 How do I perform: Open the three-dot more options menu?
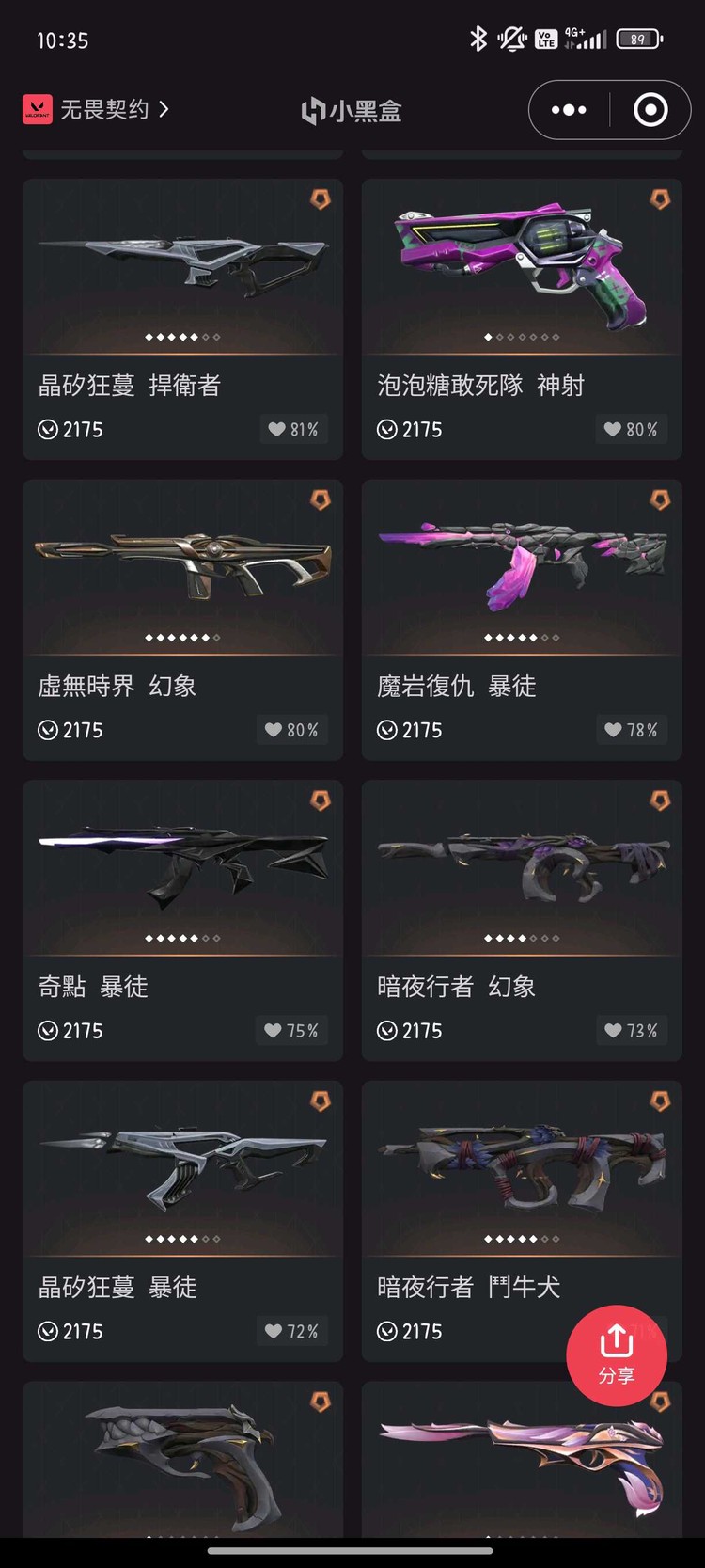click(567, 109)
